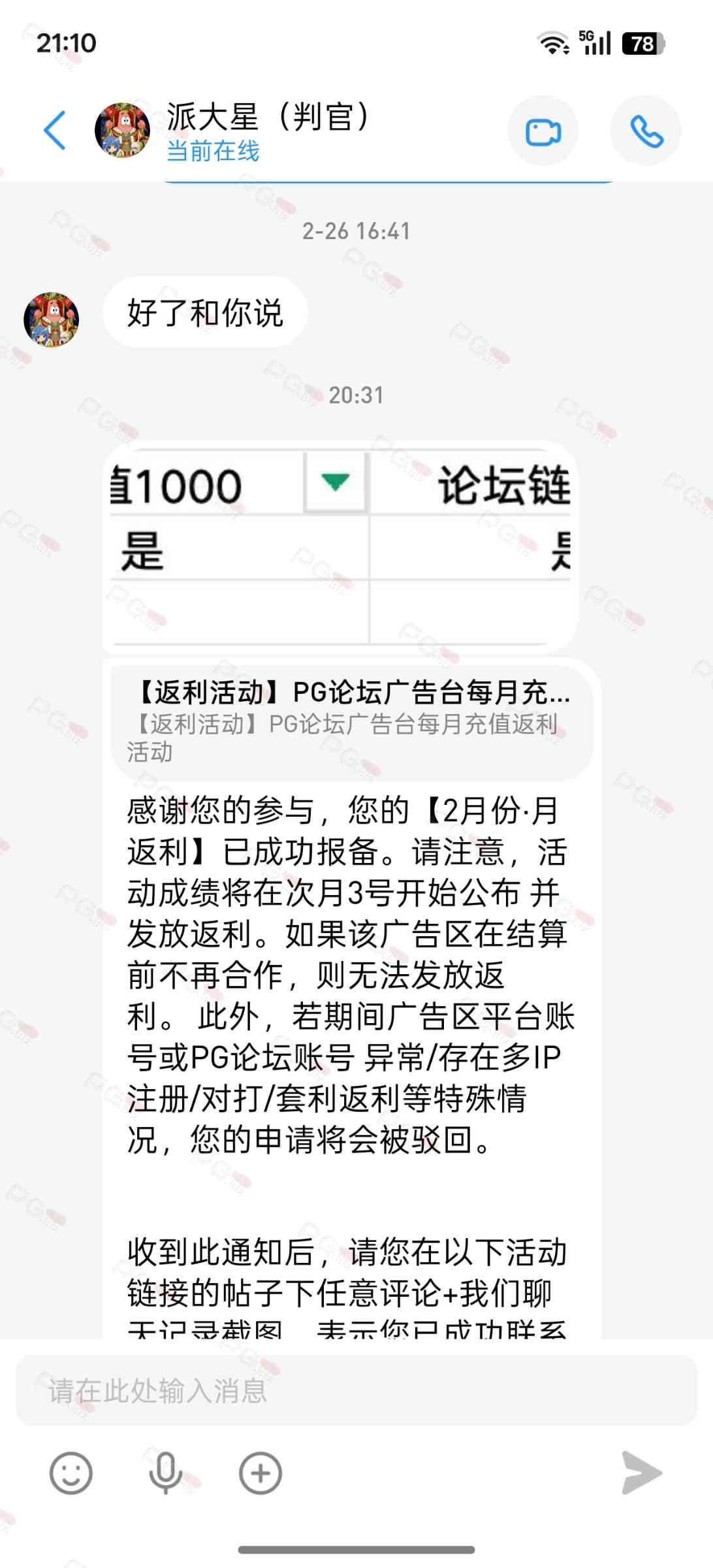
Task: Start a video call with 派大星
Action: tap(543, 132)
